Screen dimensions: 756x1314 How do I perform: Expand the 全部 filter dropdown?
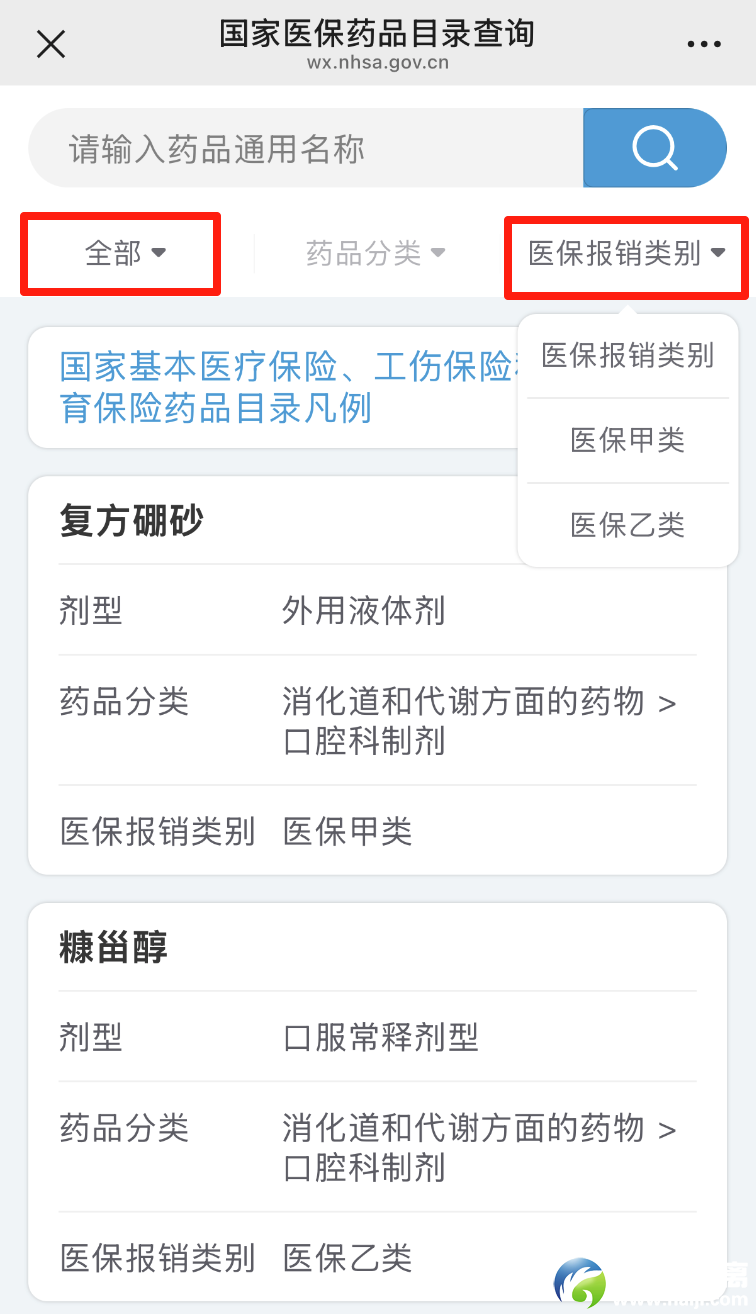pos(119,253)
